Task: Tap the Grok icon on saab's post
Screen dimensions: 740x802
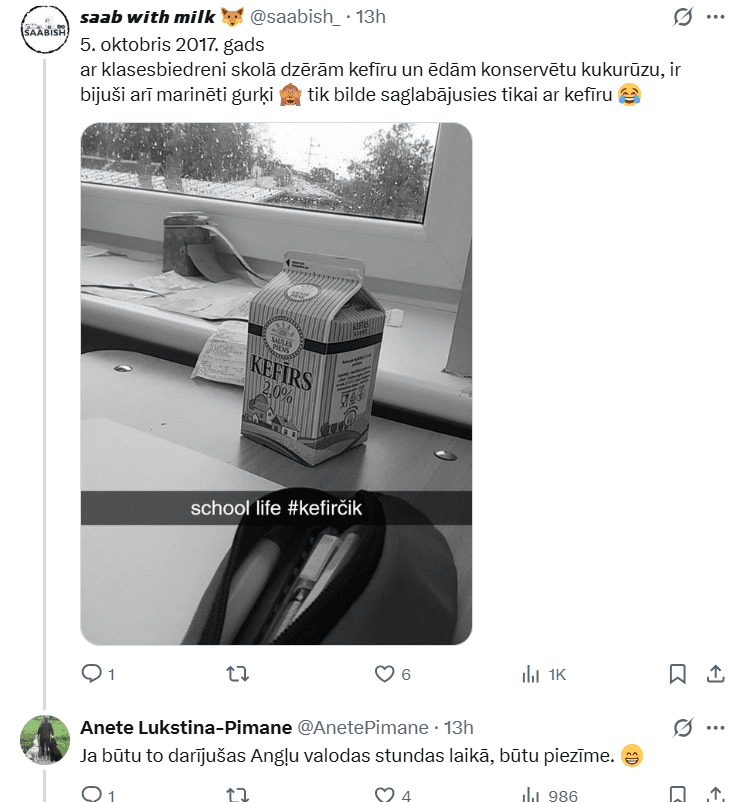Action: pos(683,17)
